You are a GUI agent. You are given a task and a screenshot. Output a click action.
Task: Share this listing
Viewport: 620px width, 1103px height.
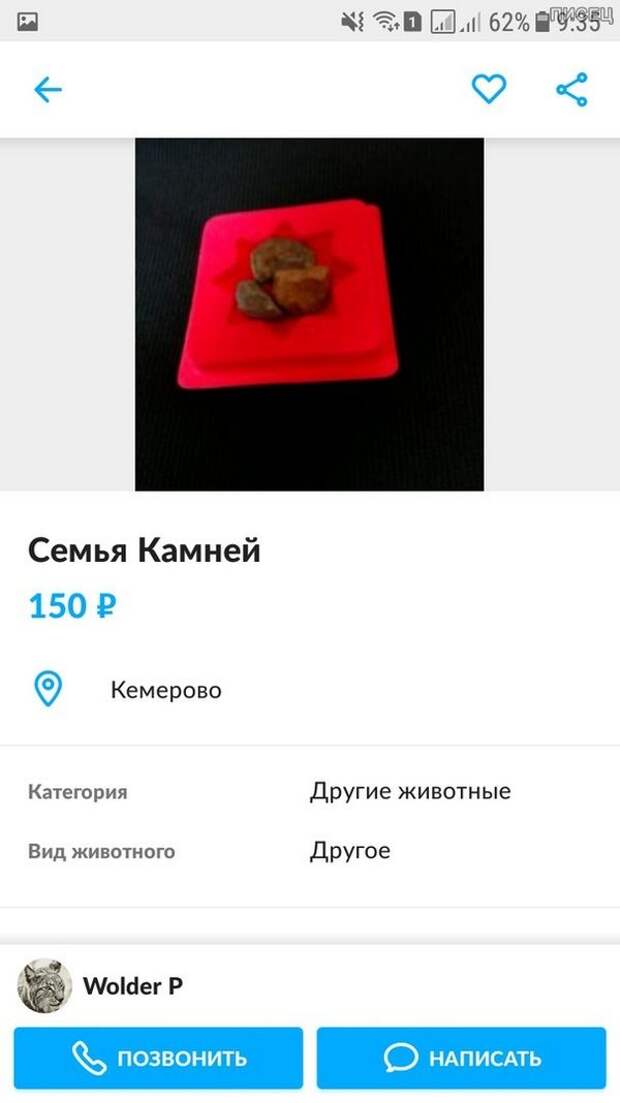pyautogui.click(x=572, y=90)
